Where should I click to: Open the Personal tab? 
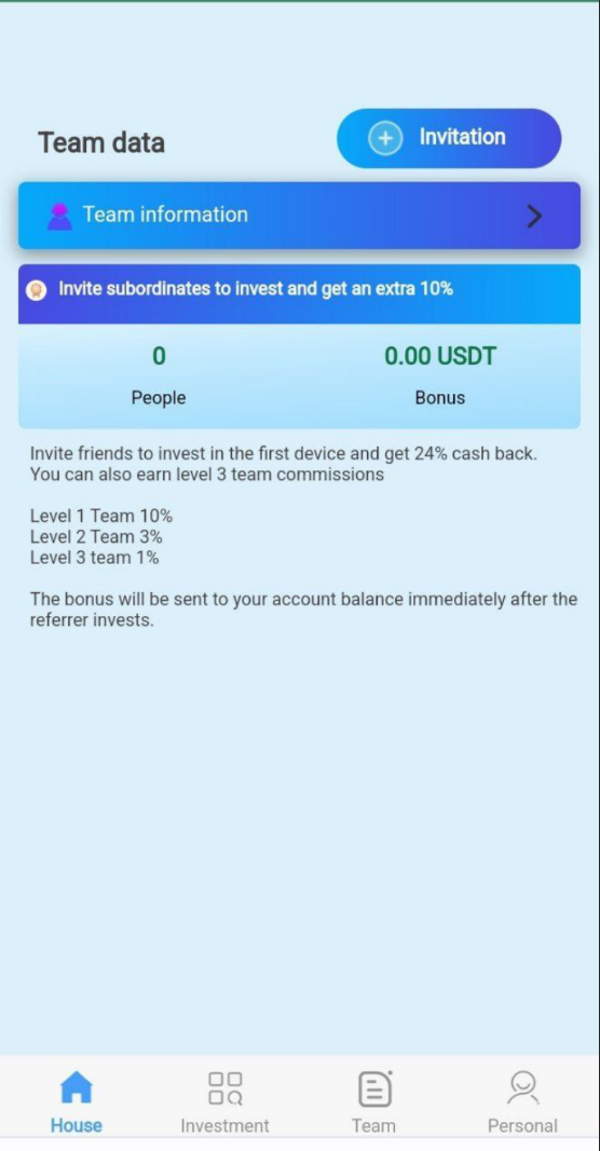[522, 1100]
